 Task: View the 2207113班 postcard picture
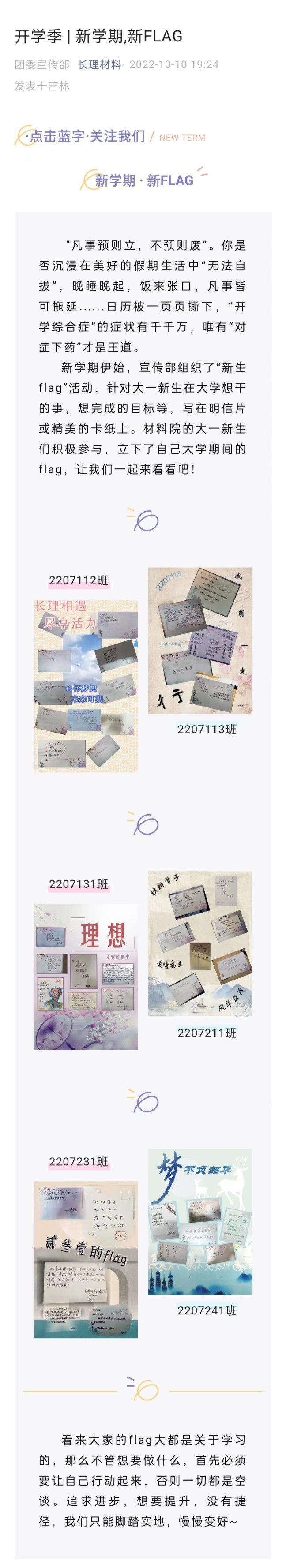coord(199,640)
